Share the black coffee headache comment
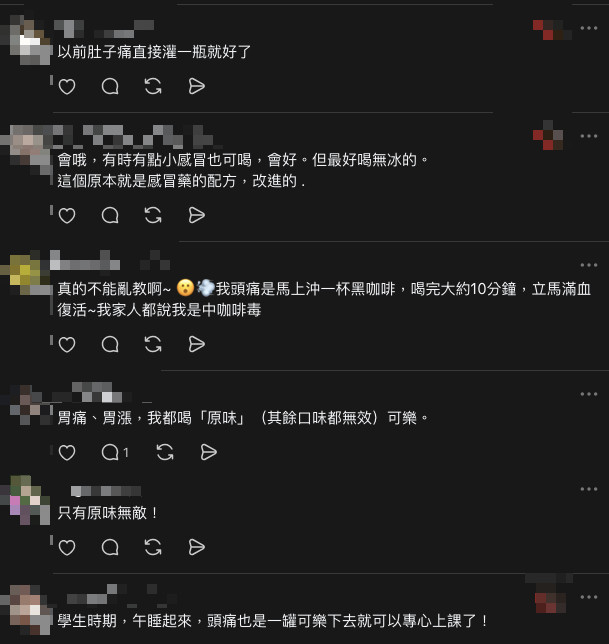609x644 pixels. [197, 344]
